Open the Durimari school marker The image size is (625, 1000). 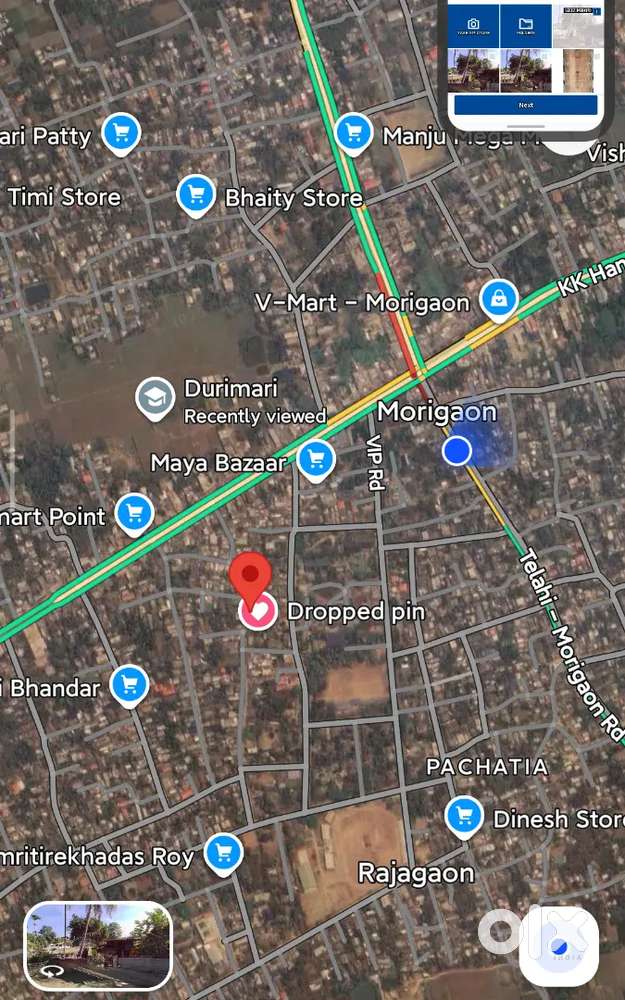coord(155,398)
